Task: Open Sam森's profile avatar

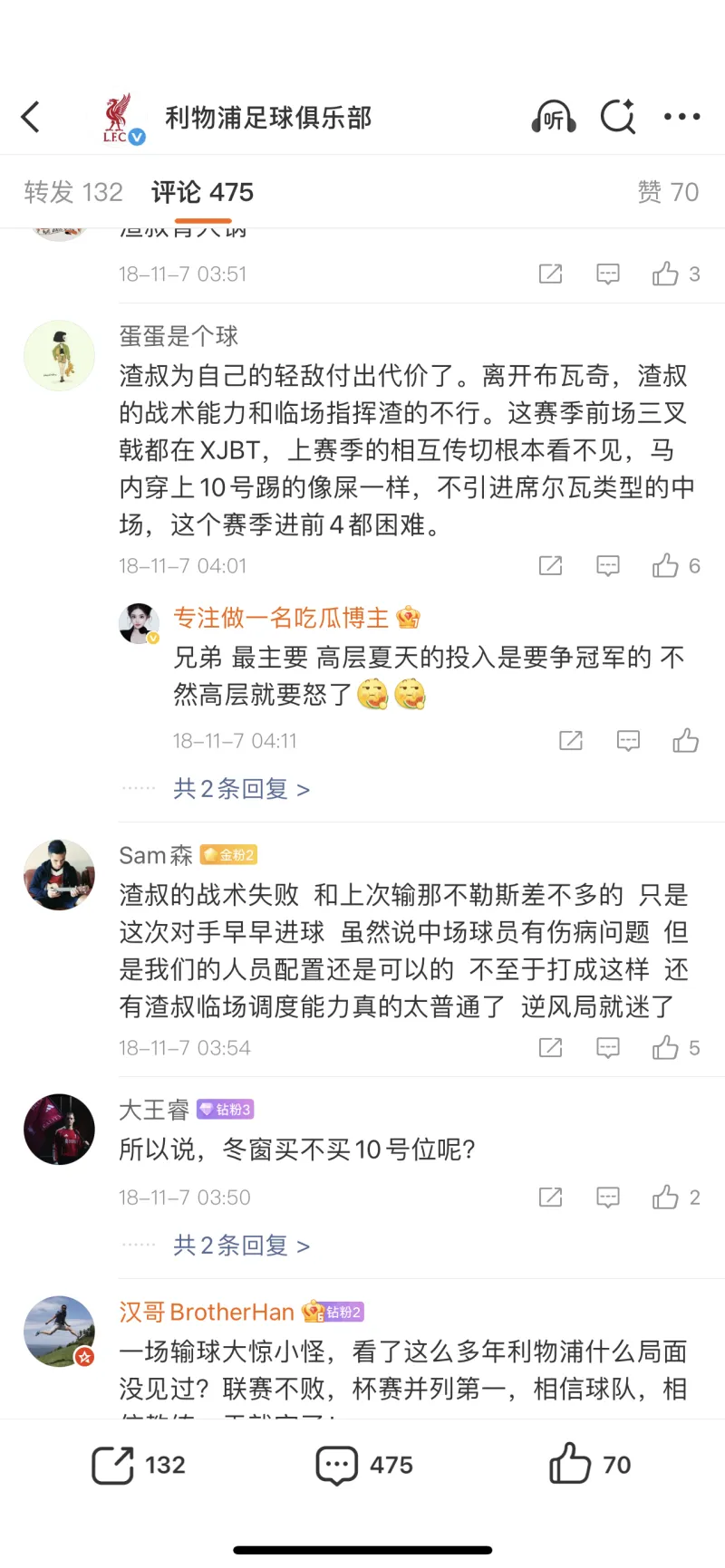Action: tap(59, 874)
